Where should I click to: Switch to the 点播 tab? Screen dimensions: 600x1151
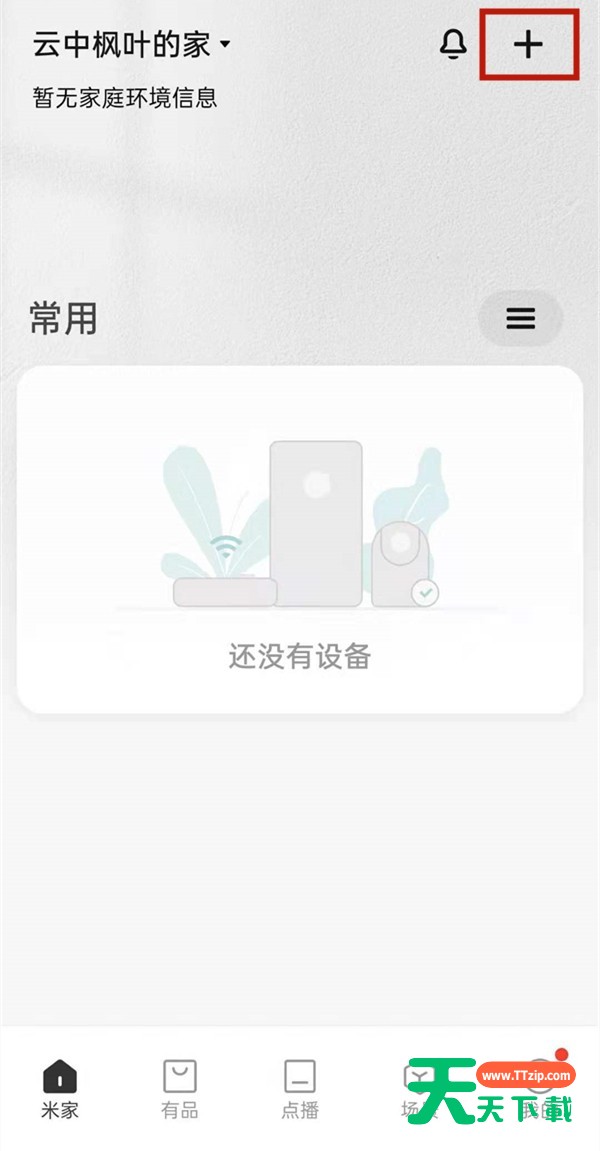pyautogui.click(x=300, y=1089)
